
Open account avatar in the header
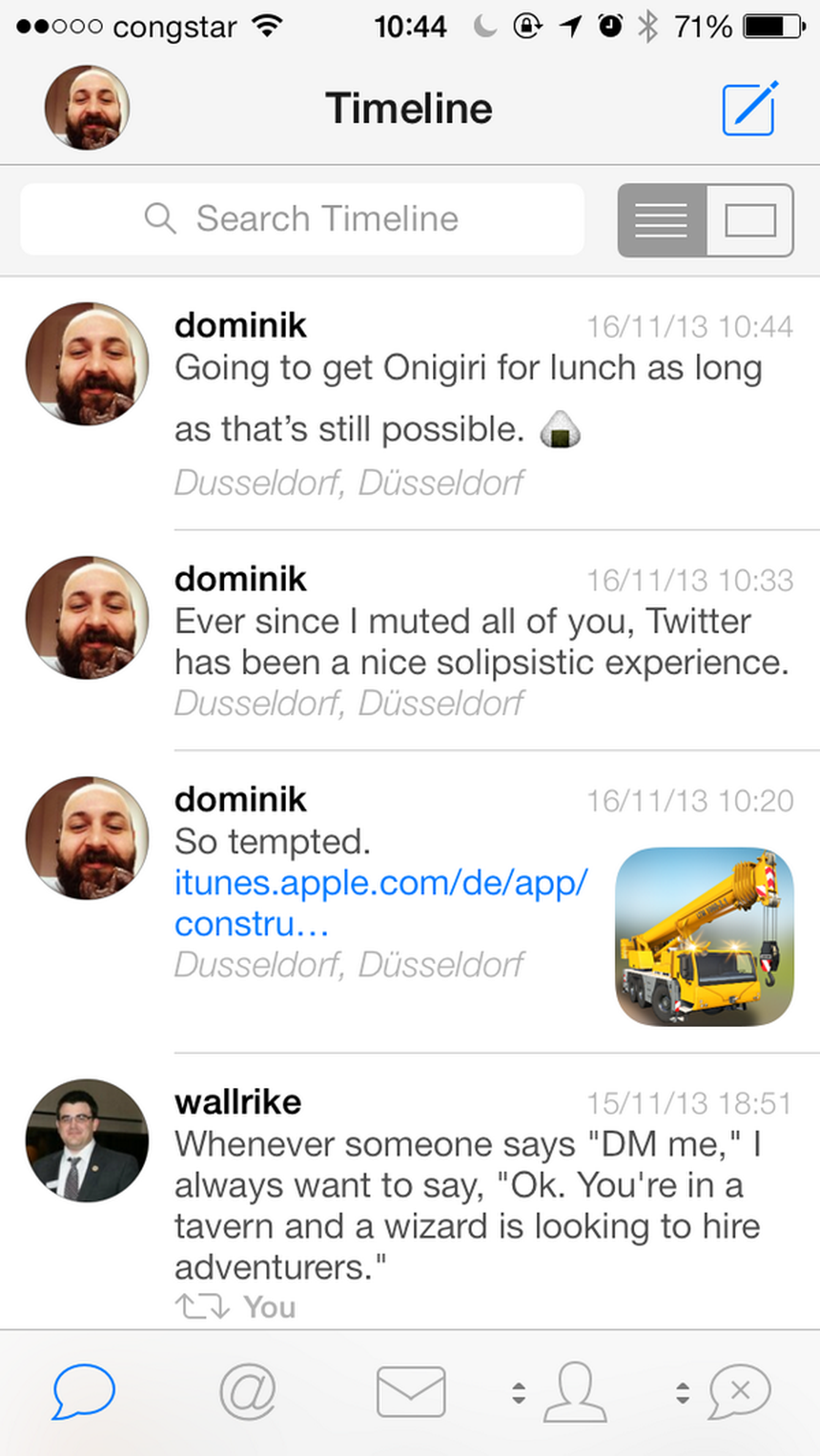(87, 108)
